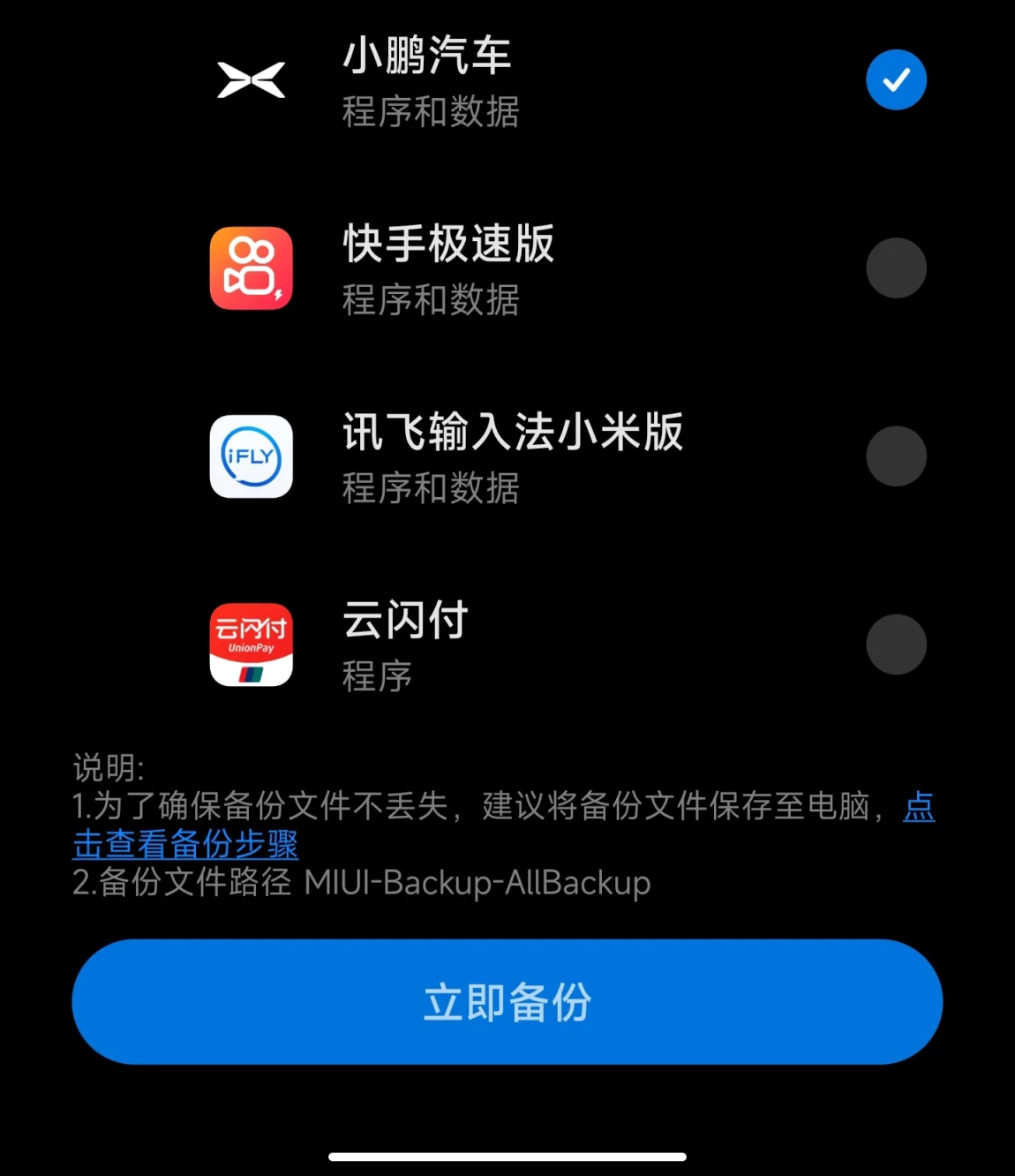Uncheck the 小鹏汽车 backup checkbox
This screenshot has width=1015, height=1176.
pos(896,80)
